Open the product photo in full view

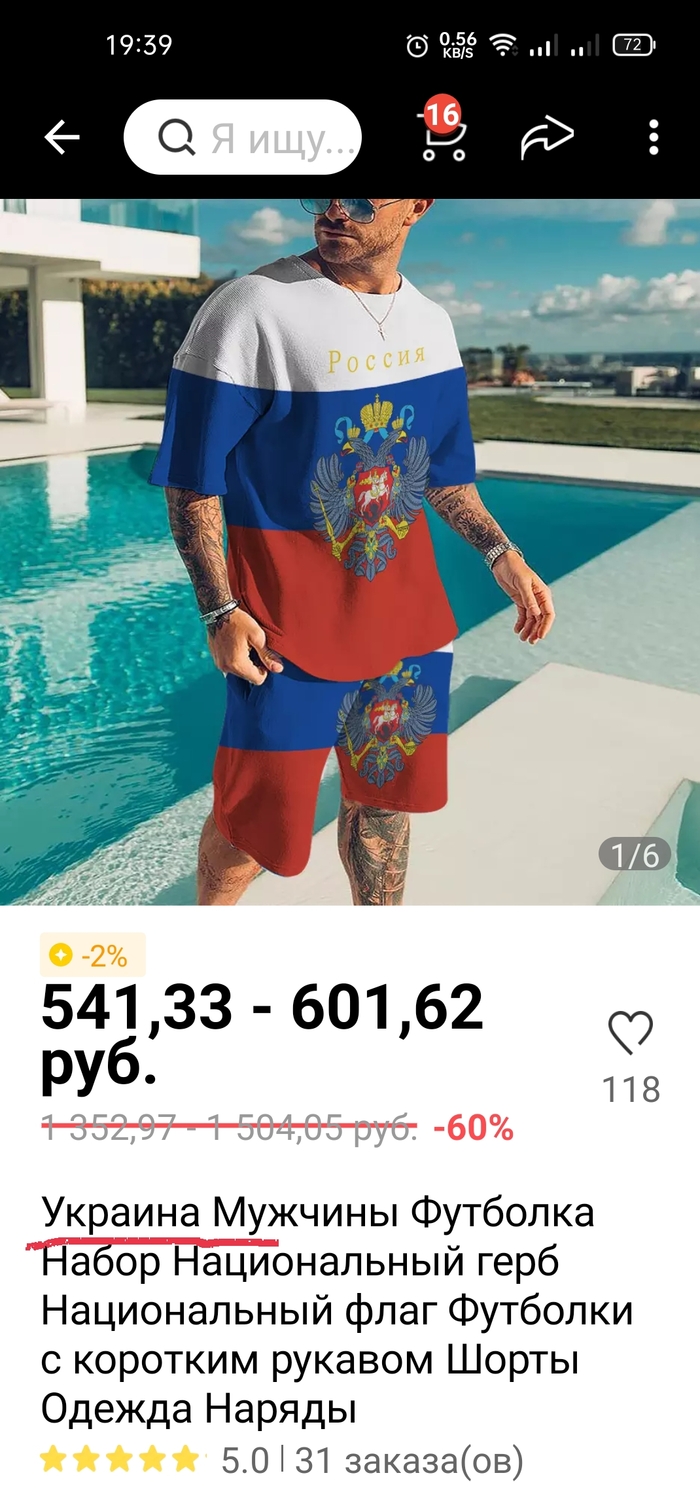350,550
